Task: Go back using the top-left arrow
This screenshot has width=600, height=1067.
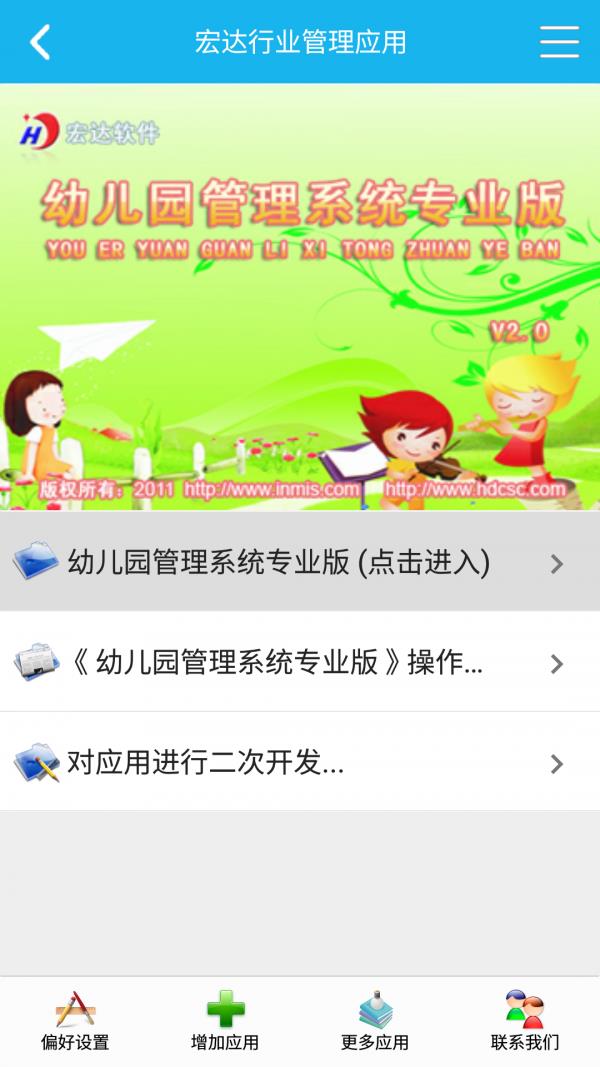Action: click(40, 42)
